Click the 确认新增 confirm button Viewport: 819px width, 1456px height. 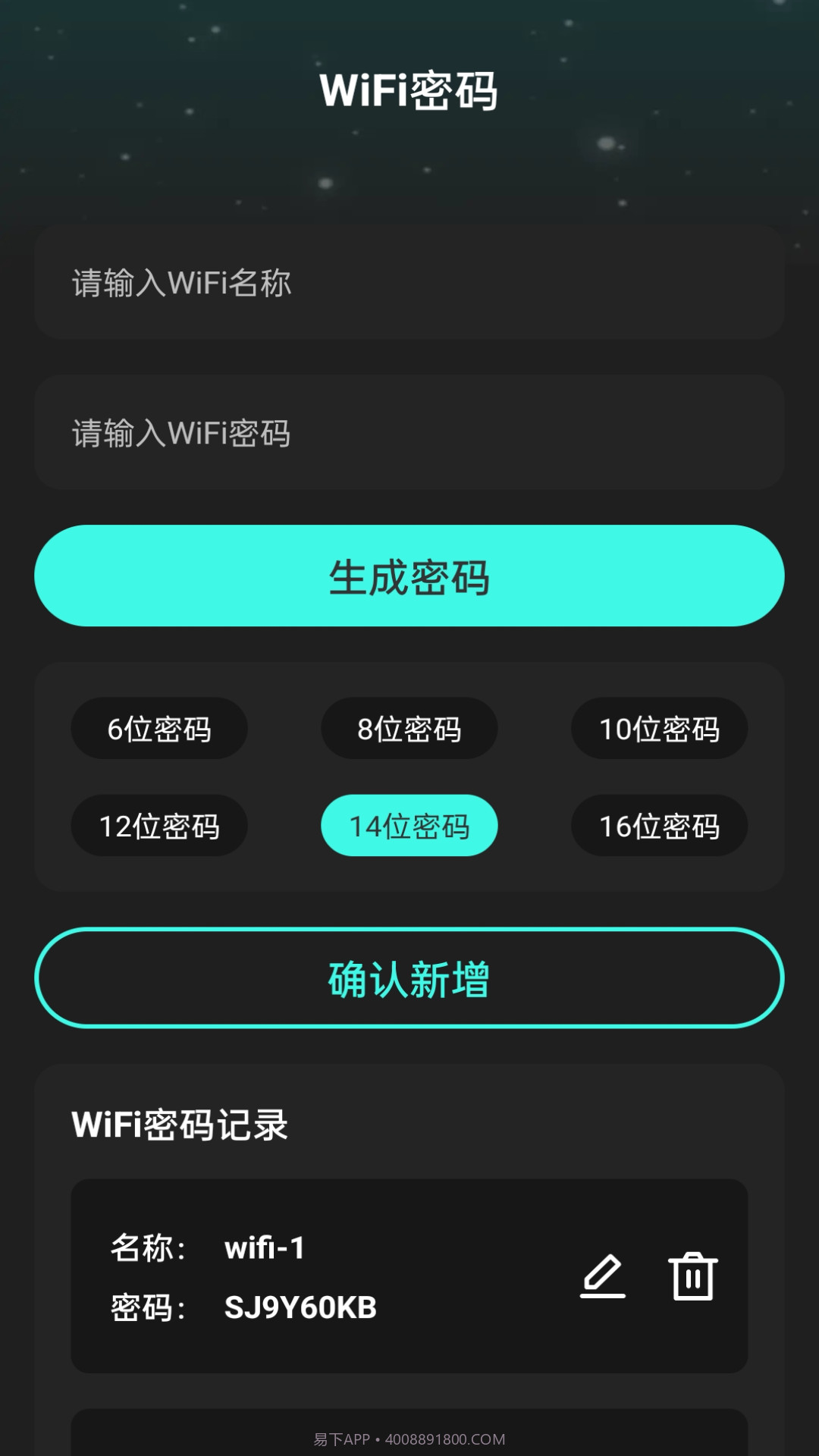409,977
